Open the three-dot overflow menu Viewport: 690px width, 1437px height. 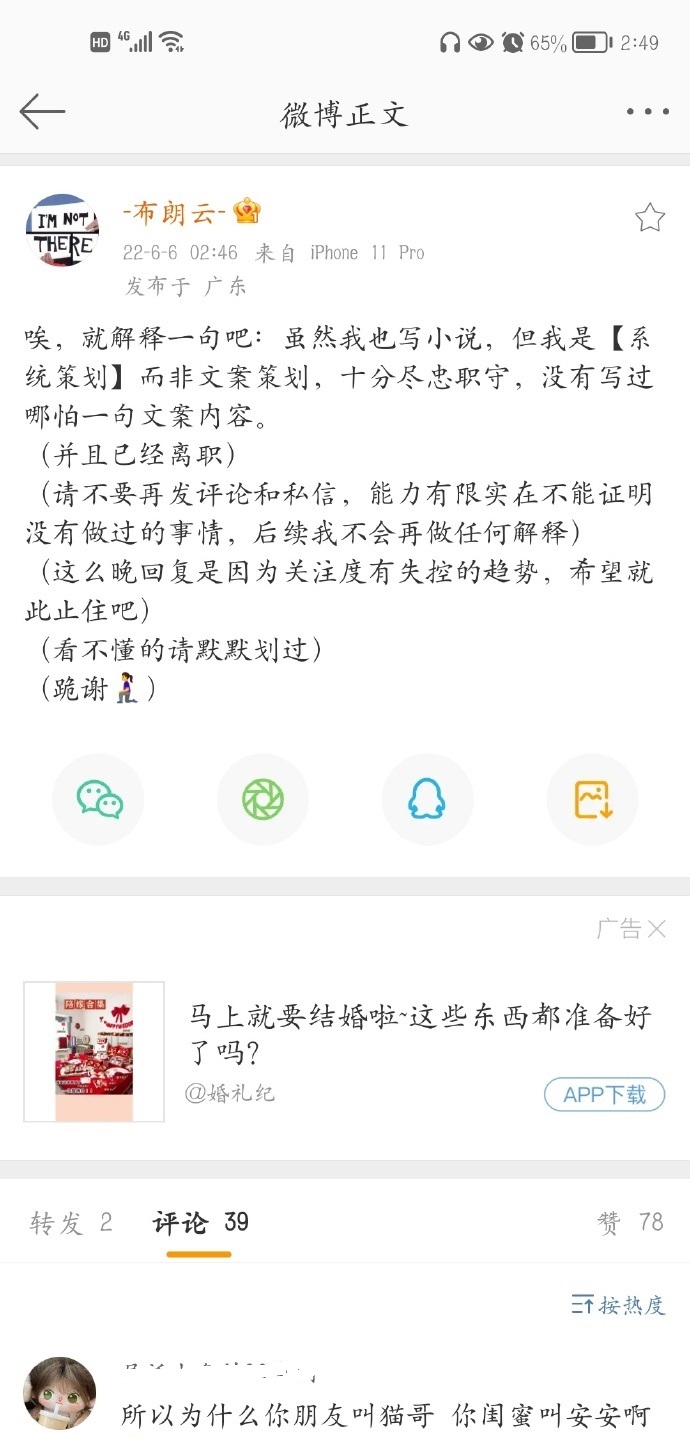coord(647,112)
